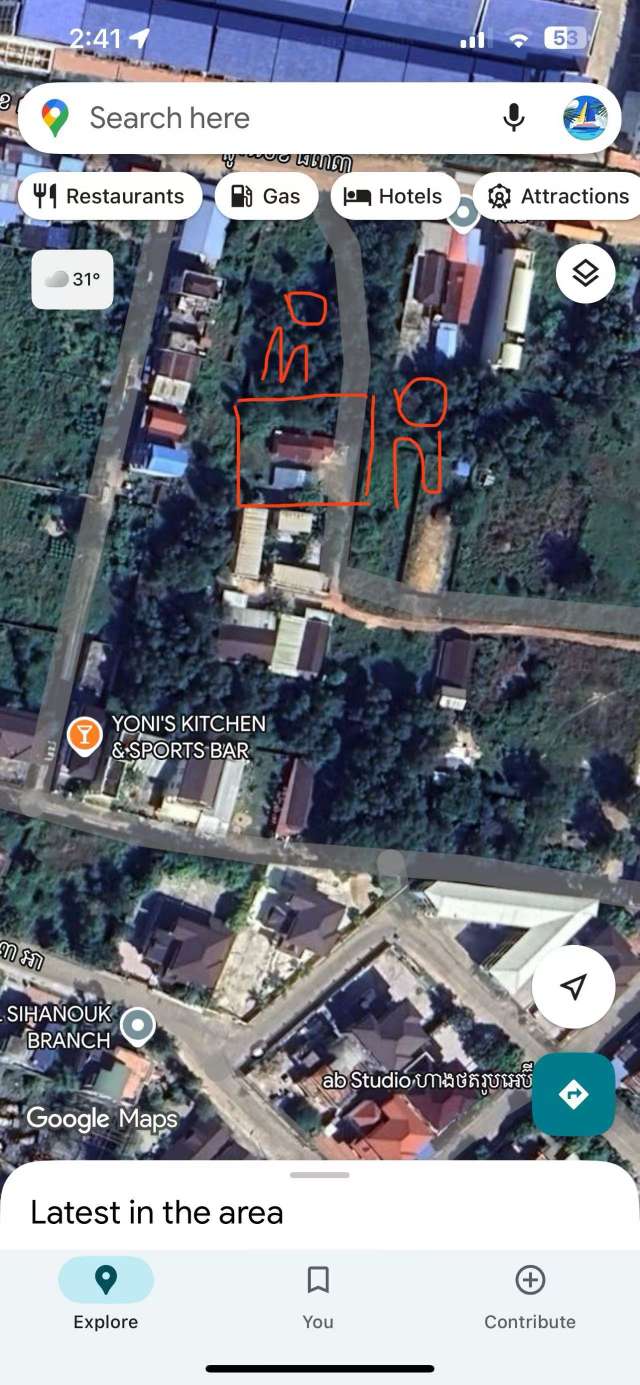The height and width of the screenshot is (1385, 640).
Task: Center map on my location
Action: point(572,987)
